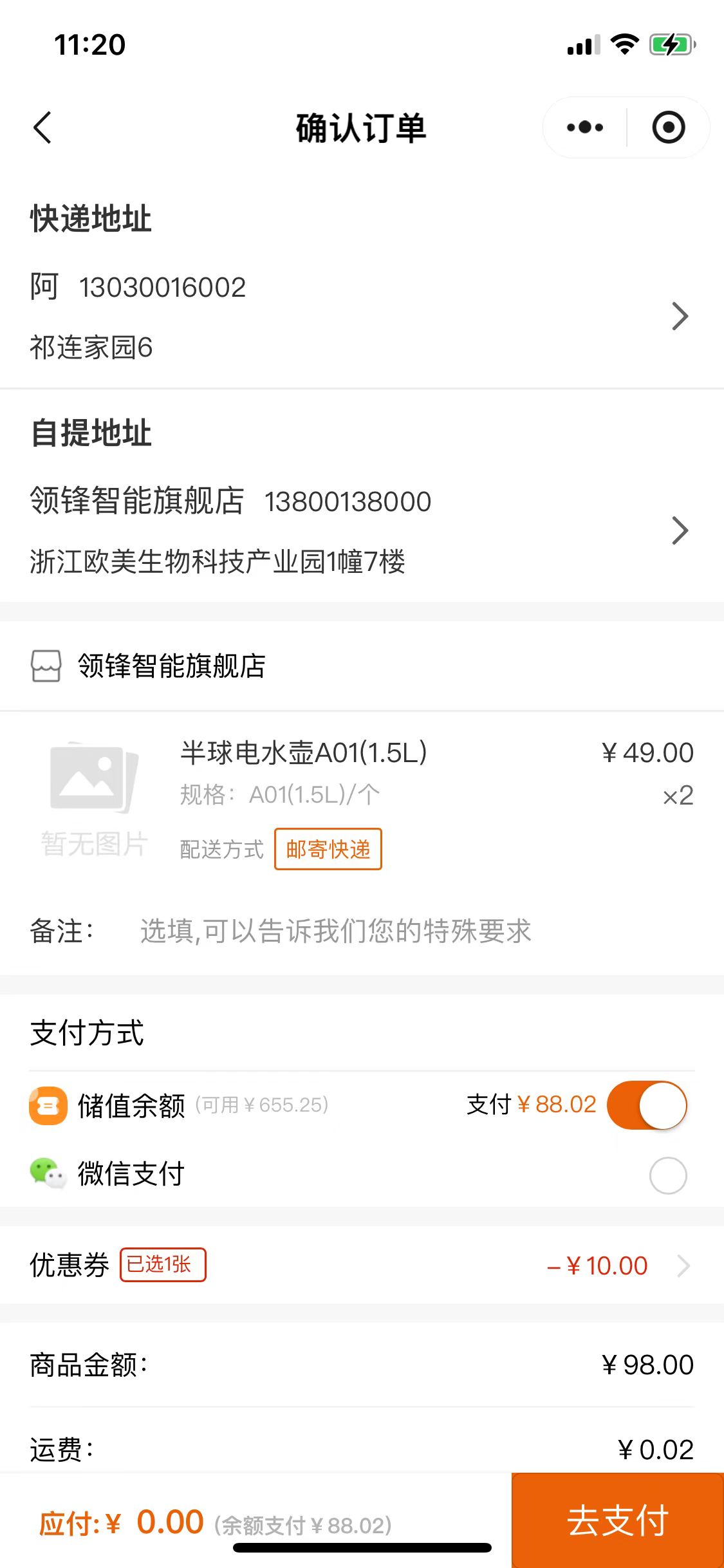724x1568 pixels.
Task: Open the 领锋智能旗舰店 shop page
Action: coord(171,666)
